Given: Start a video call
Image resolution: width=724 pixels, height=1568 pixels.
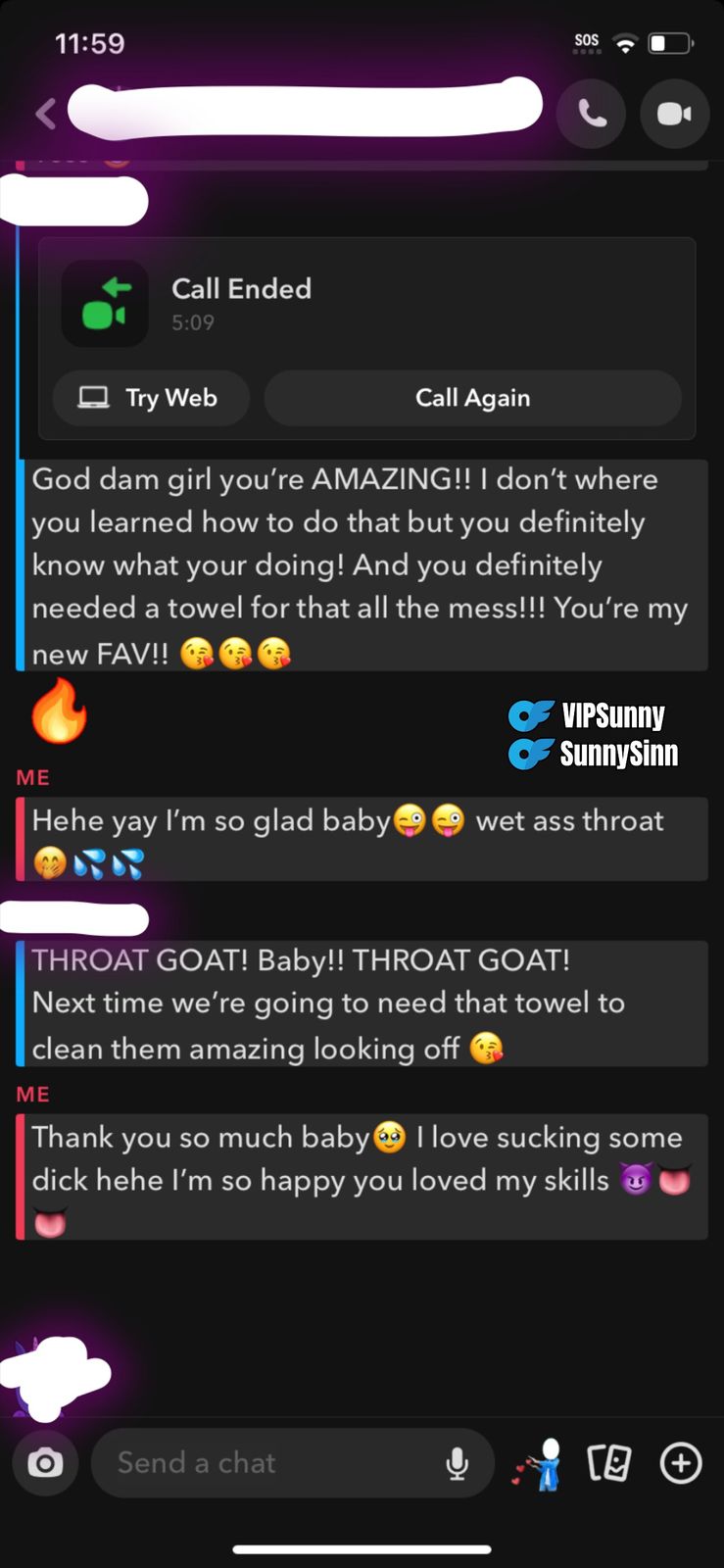Looking at the screenshot, I should pyautogui.click(x=674, y=114).
